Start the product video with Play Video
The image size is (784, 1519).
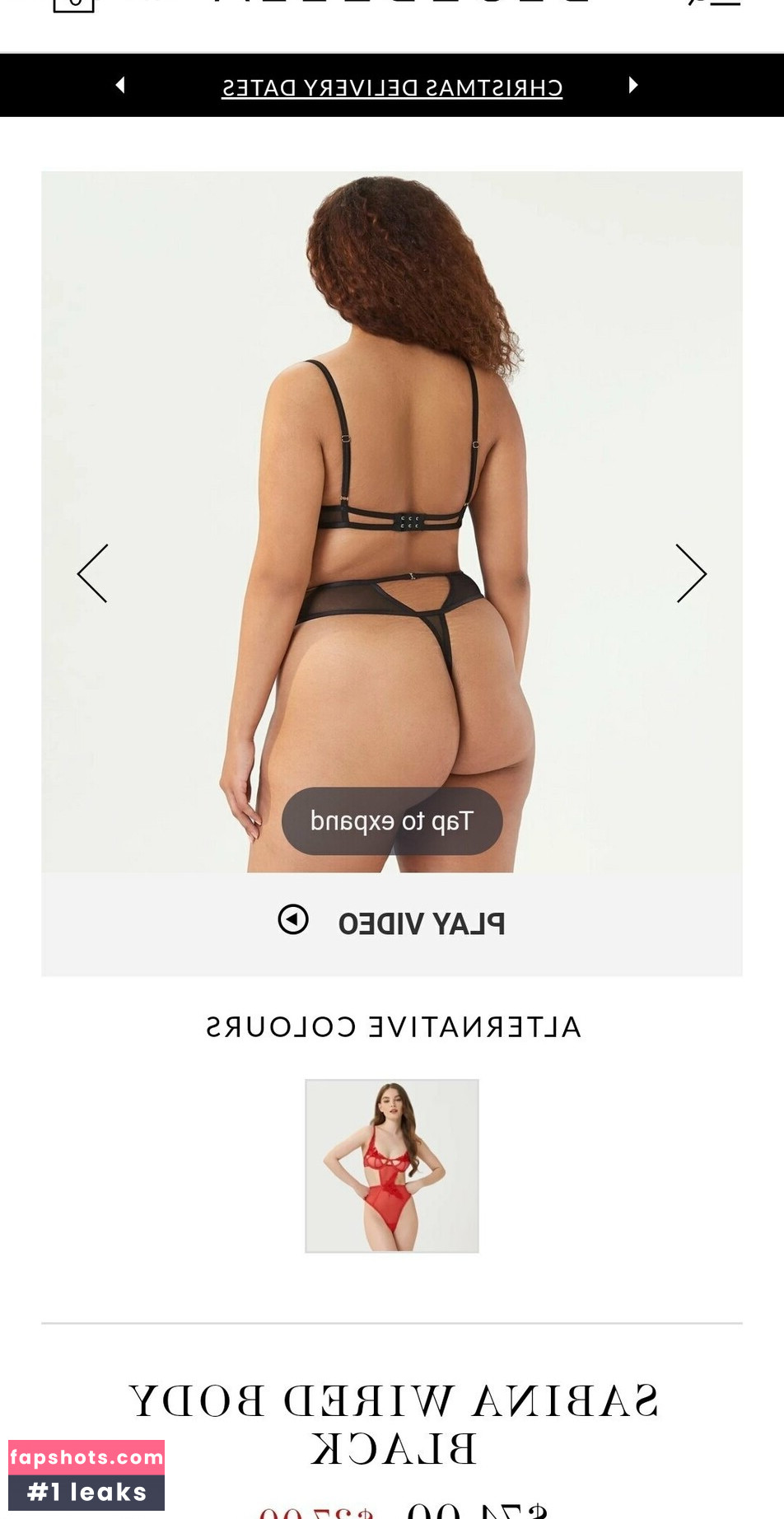click(422, 923)
